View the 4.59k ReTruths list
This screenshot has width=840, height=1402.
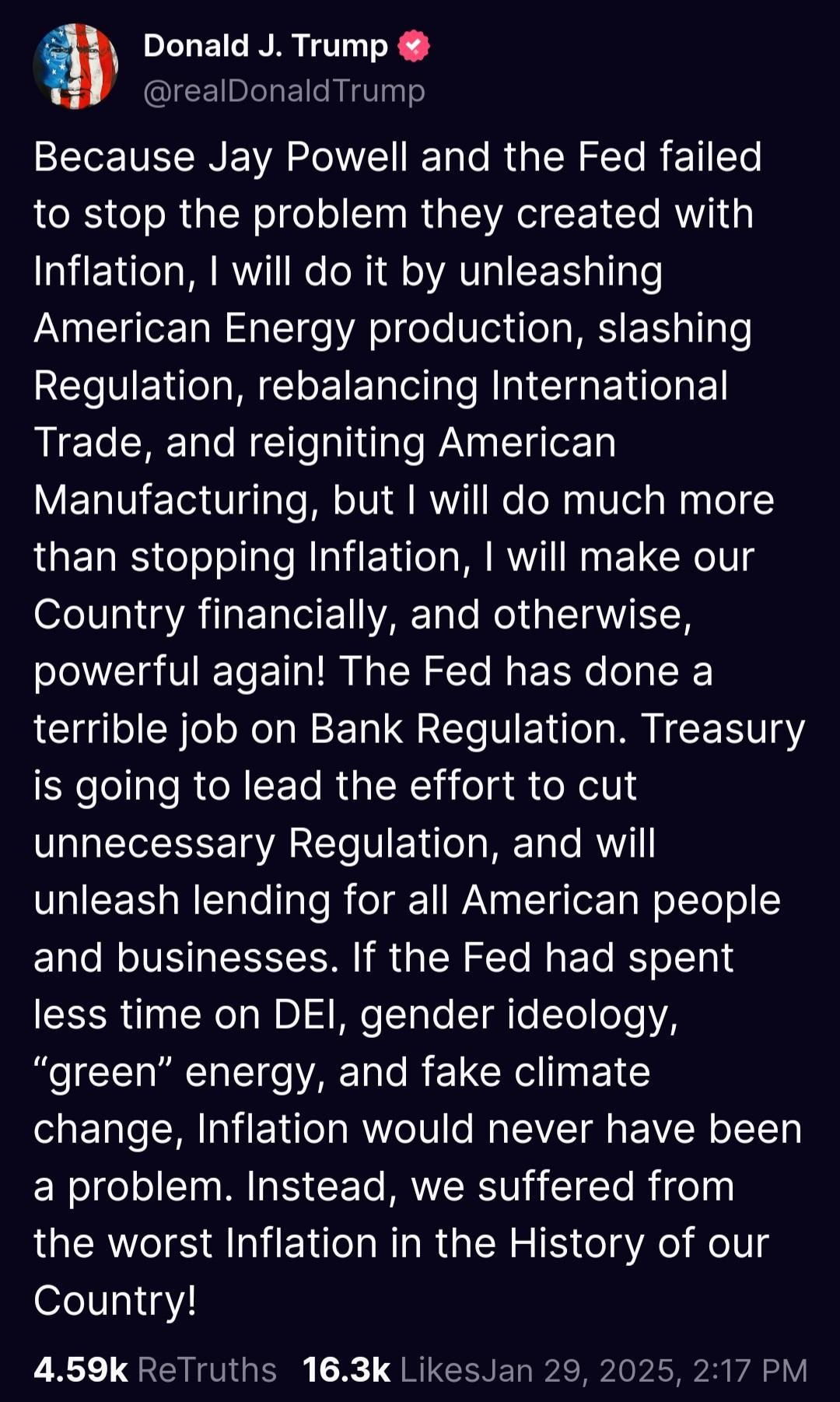pyautogui.click(x=155, y=1369)
